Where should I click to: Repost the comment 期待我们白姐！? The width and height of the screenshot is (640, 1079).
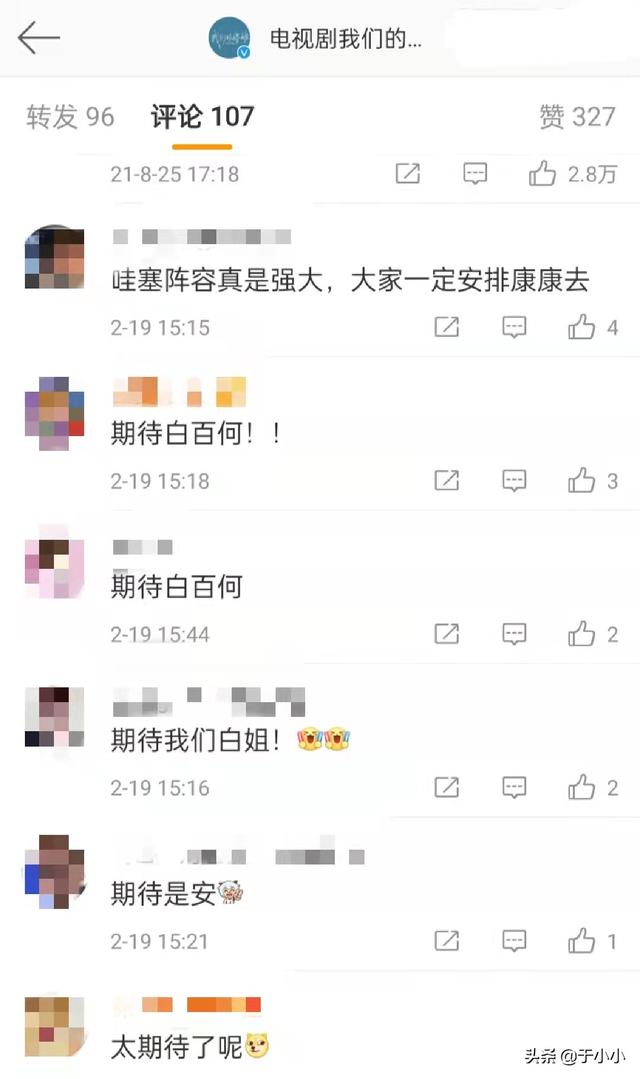(447, 787)
